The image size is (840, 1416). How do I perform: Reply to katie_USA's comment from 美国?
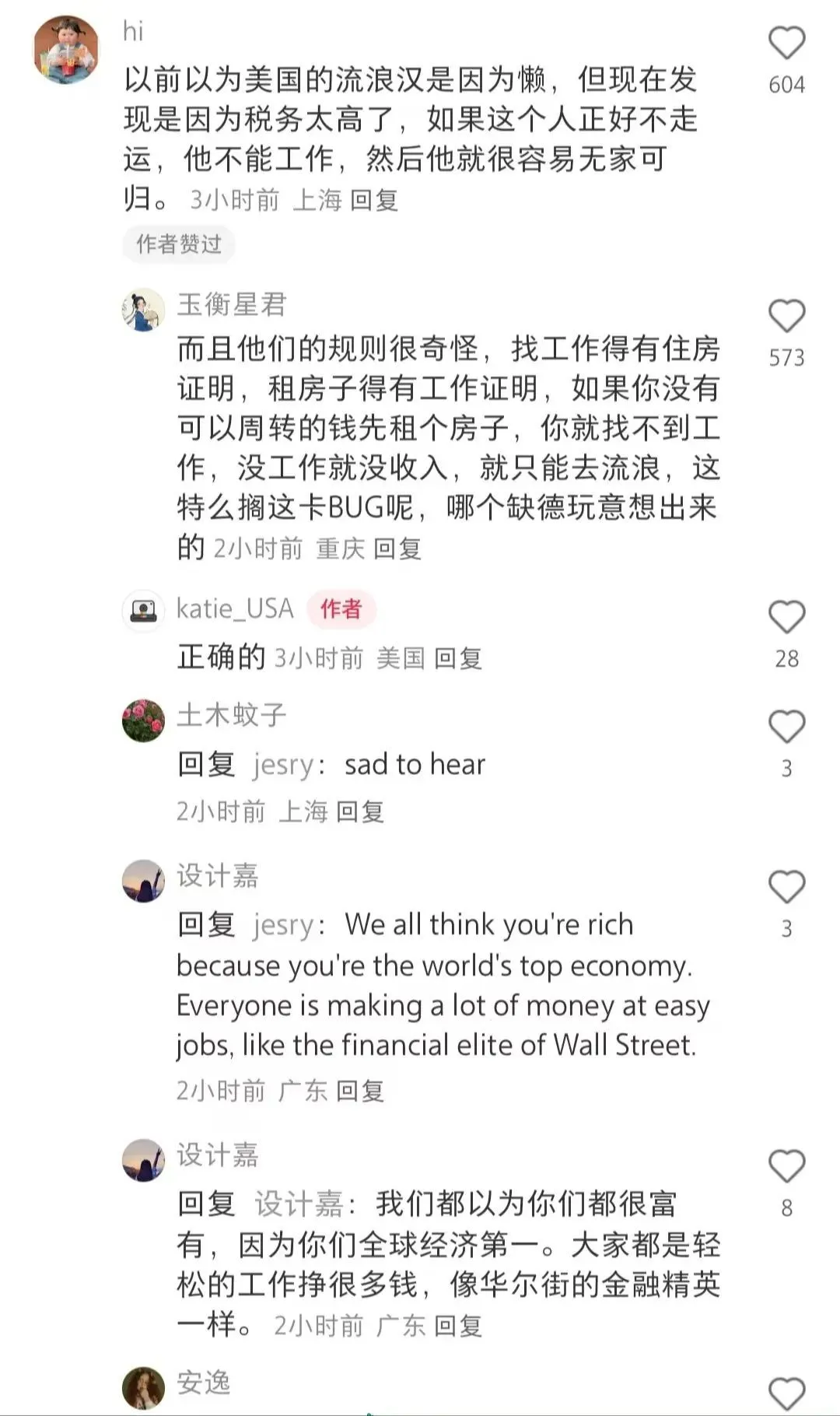pos(458,659)
